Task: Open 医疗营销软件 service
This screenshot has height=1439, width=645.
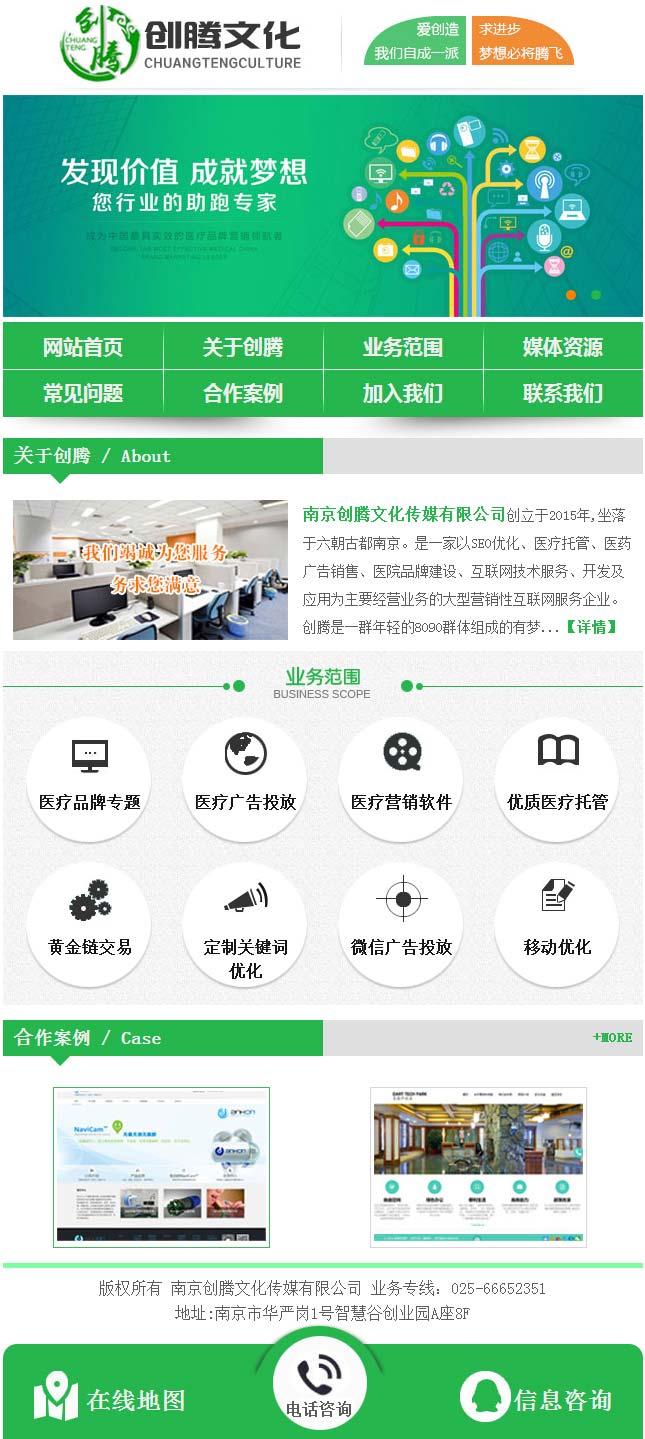Action: (x=401, y=778)
